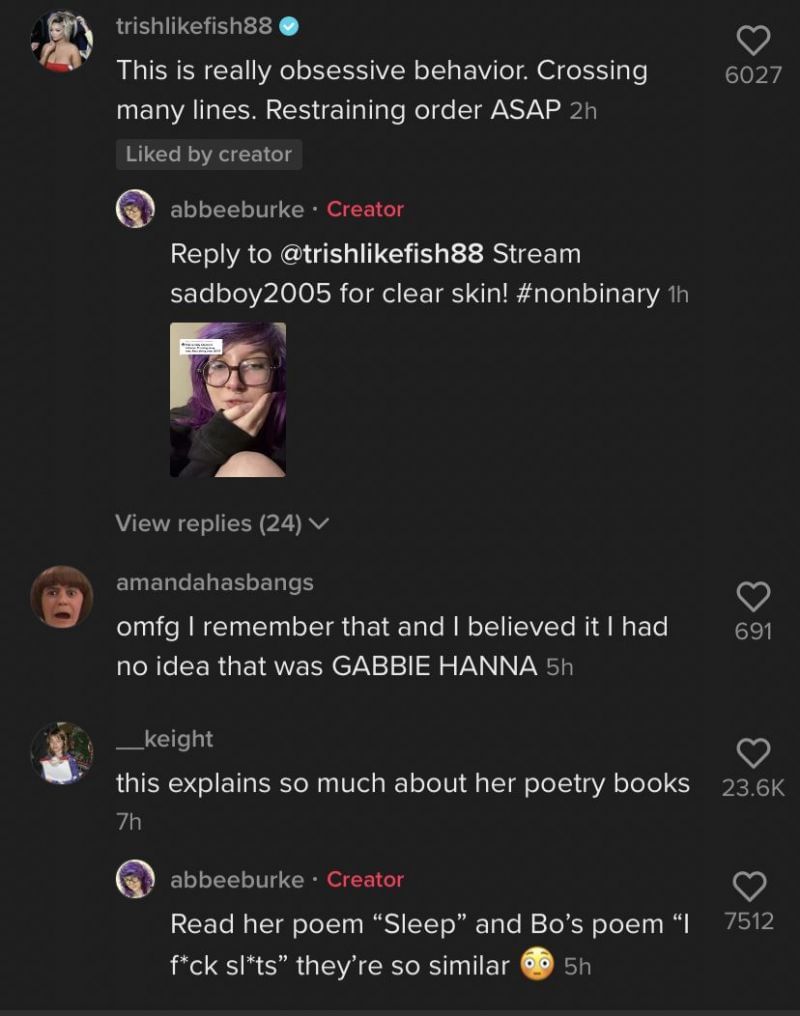Open amandahasbangs username
The height and width of the screenshot is (1016, 800).
click(x=215, y=582)
